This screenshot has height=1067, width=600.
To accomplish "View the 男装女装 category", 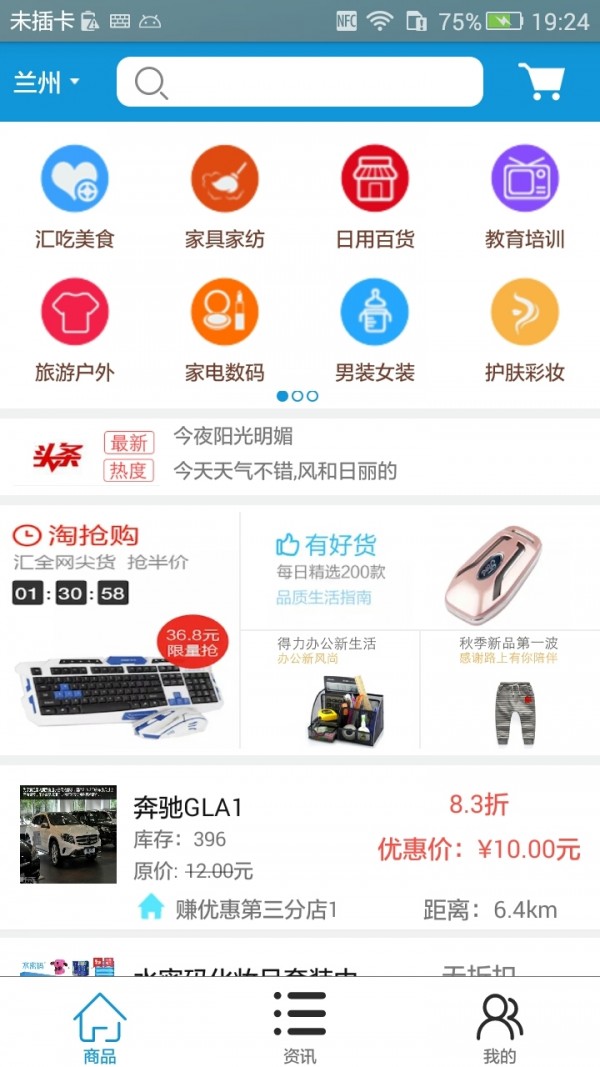I will [375, 330].
